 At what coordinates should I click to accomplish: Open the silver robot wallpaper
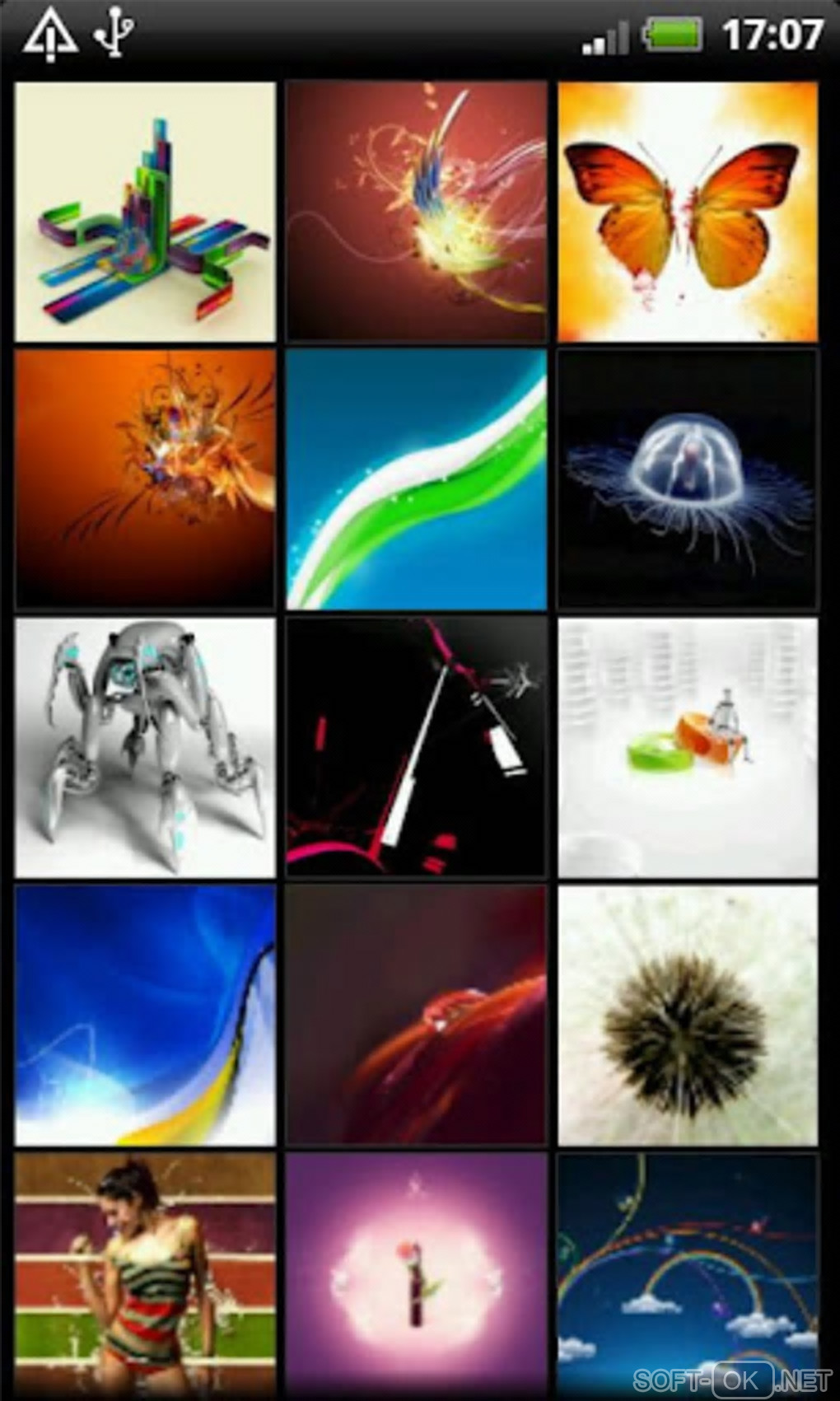(145, 747)
